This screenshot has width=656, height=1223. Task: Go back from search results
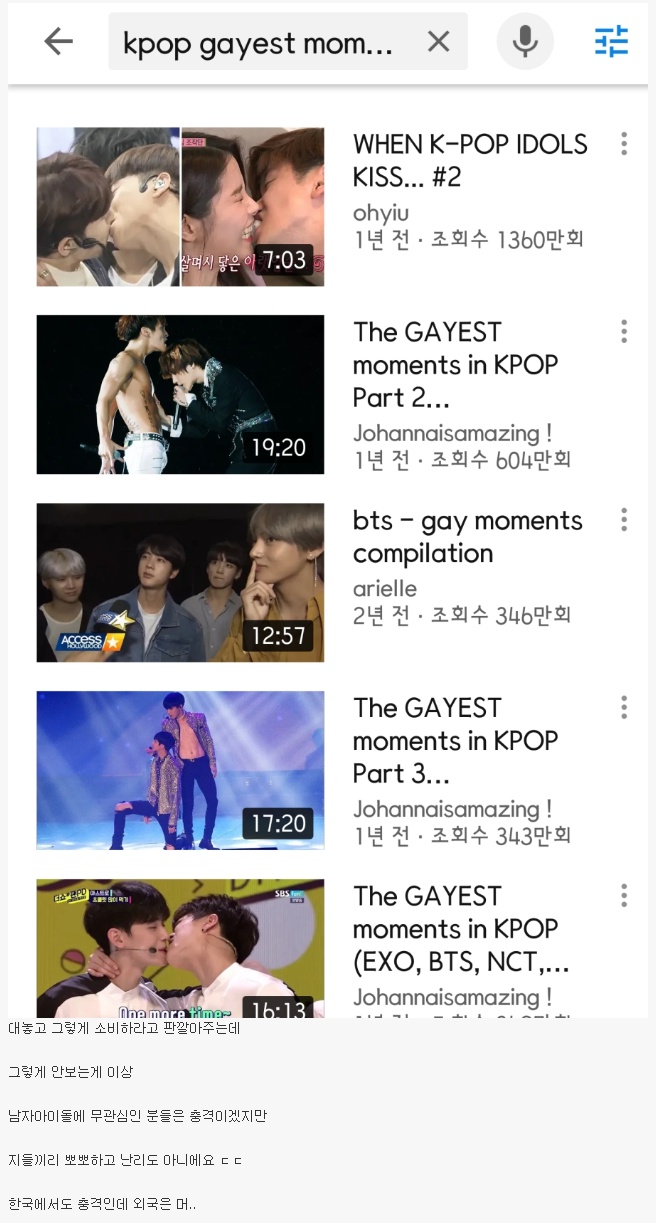(58, 41)
